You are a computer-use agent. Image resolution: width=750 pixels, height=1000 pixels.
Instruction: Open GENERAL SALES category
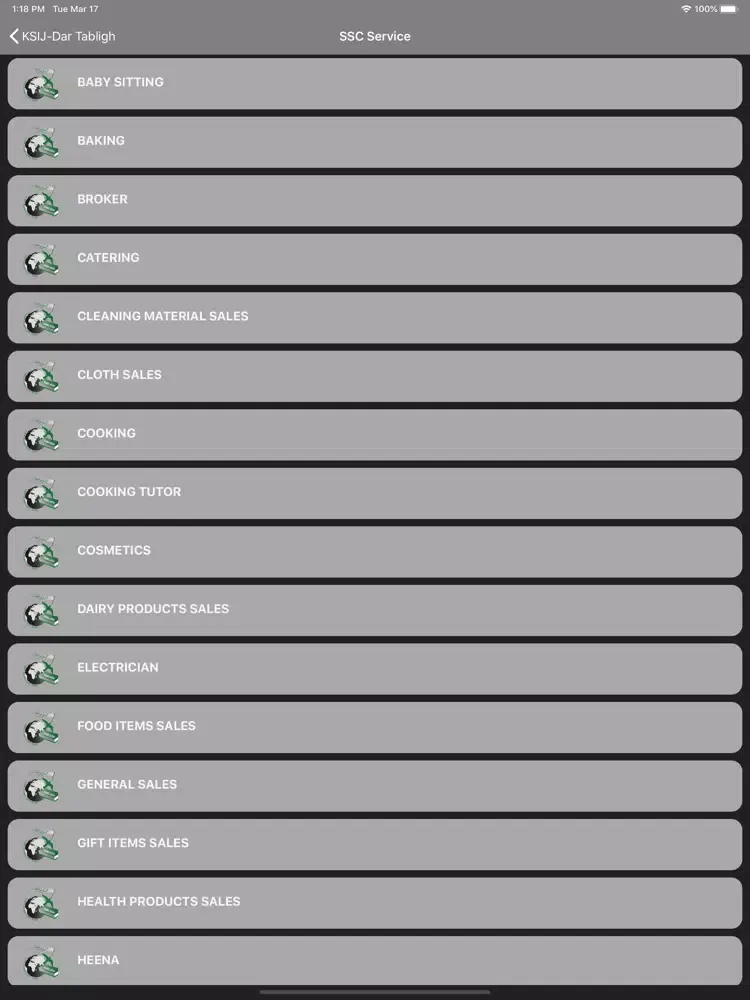(x=375, y=785)
